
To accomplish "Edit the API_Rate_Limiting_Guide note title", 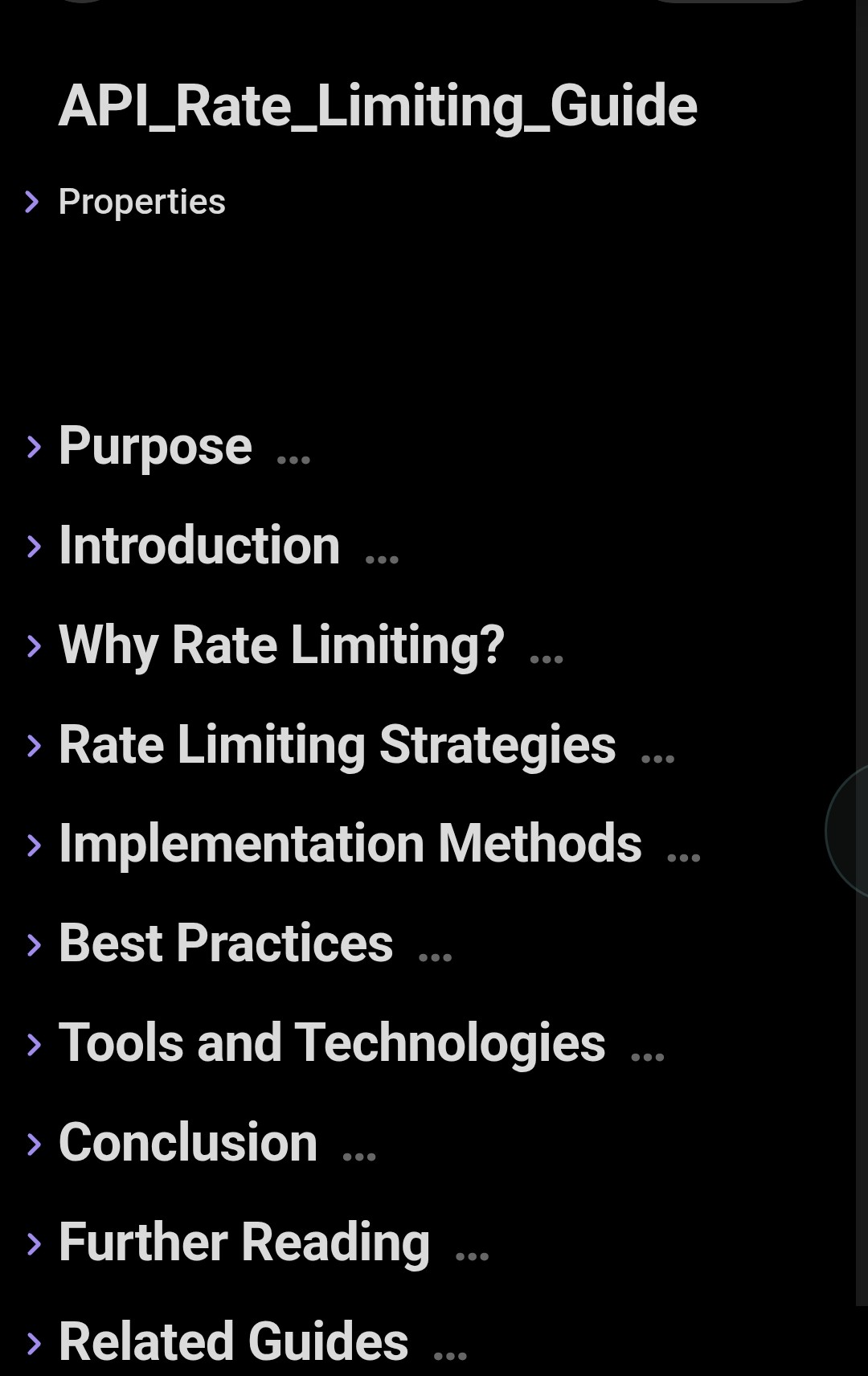I will click(x=378, y=106).
